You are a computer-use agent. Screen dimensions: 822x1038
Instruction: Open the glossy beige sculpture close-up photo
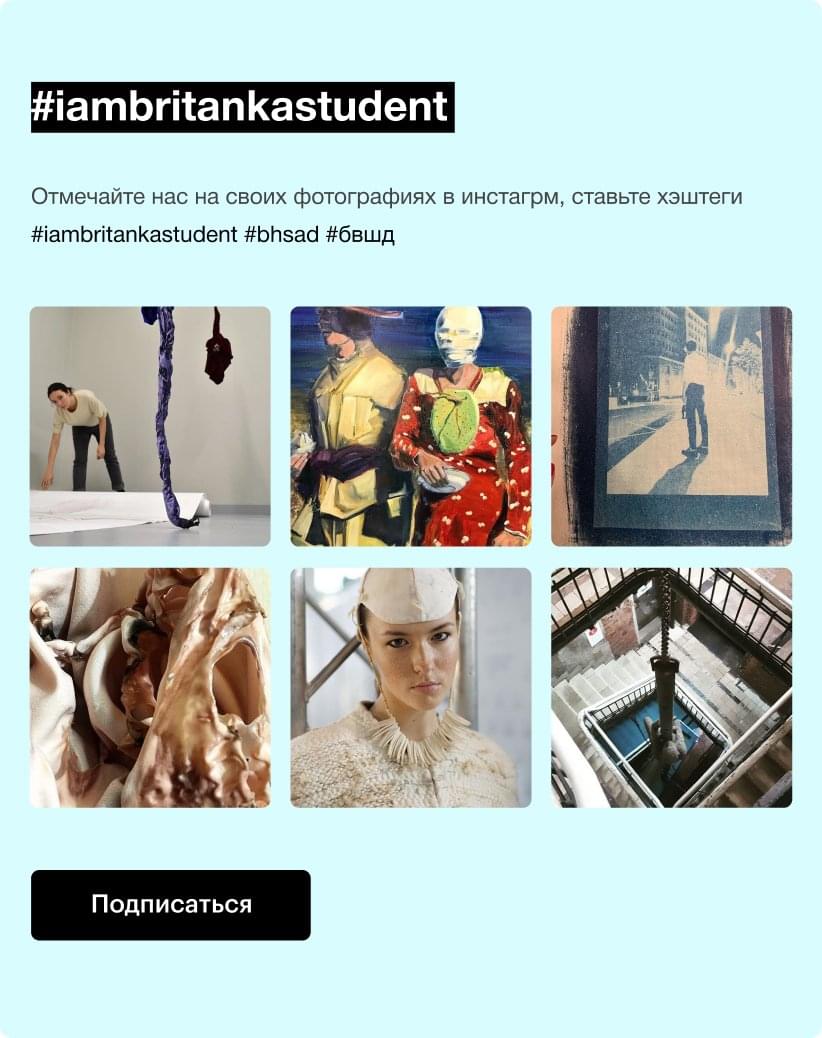pos(150,687)
